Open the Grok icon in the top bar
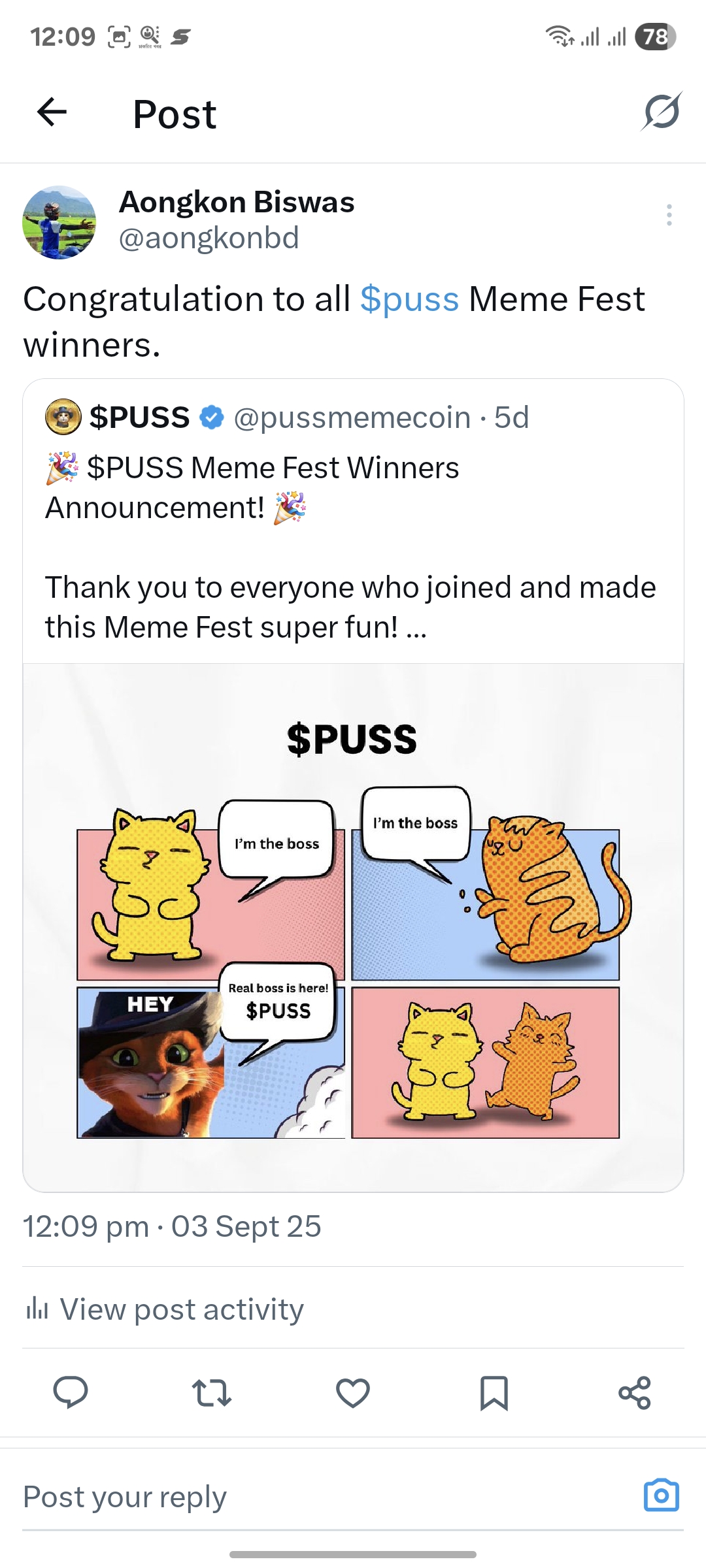Viewport: 706px width, 1568px height. (661, 112)
